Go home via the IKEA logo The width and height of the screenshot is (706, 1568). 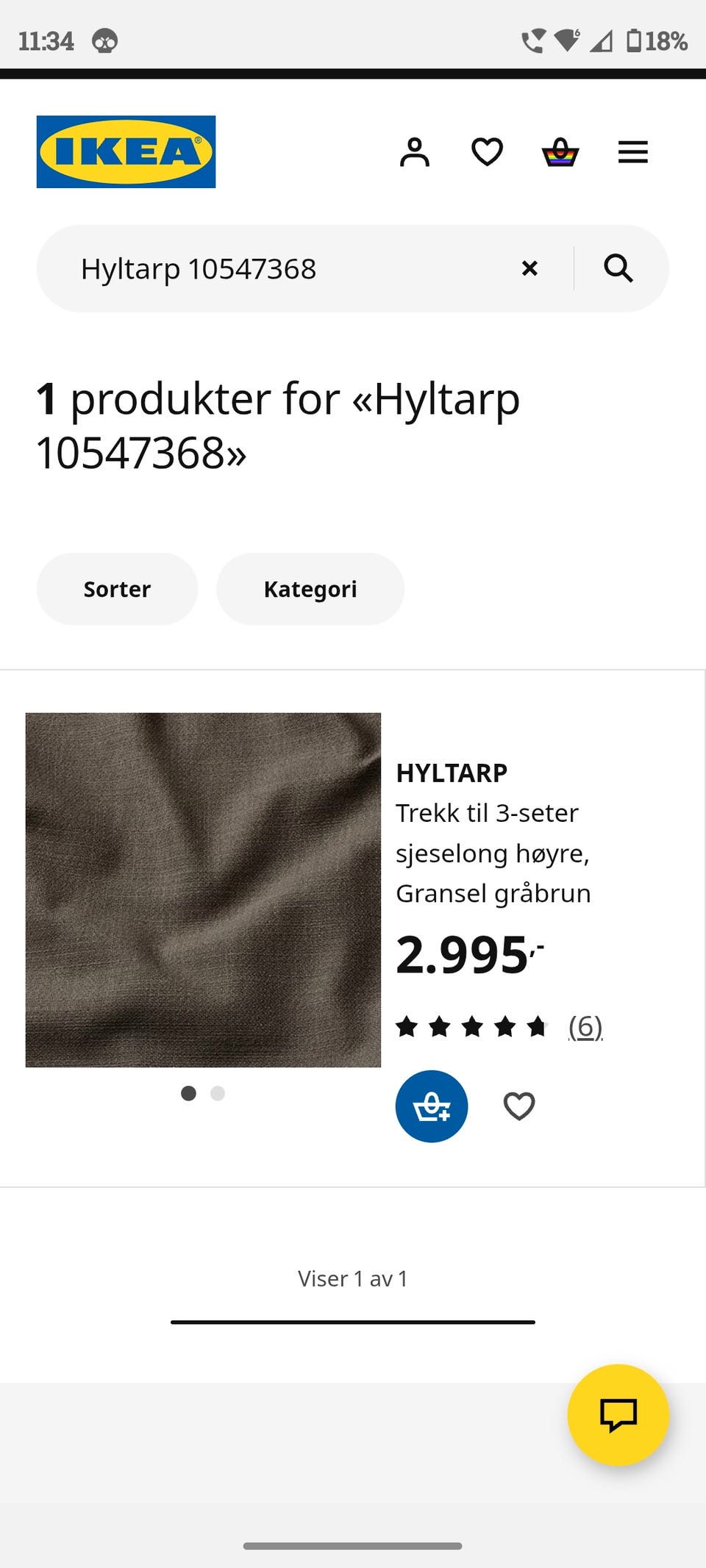tap(125, 152)
